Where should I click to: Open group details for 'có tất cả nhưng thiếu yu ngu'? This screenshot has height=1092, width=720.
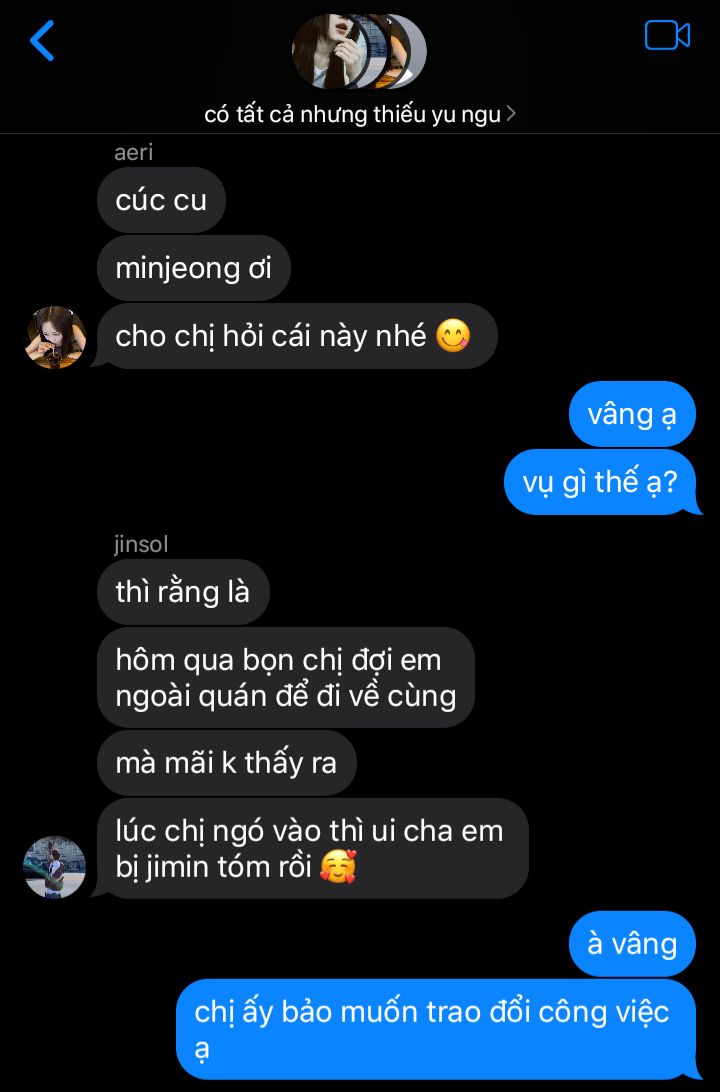(360, 114)
